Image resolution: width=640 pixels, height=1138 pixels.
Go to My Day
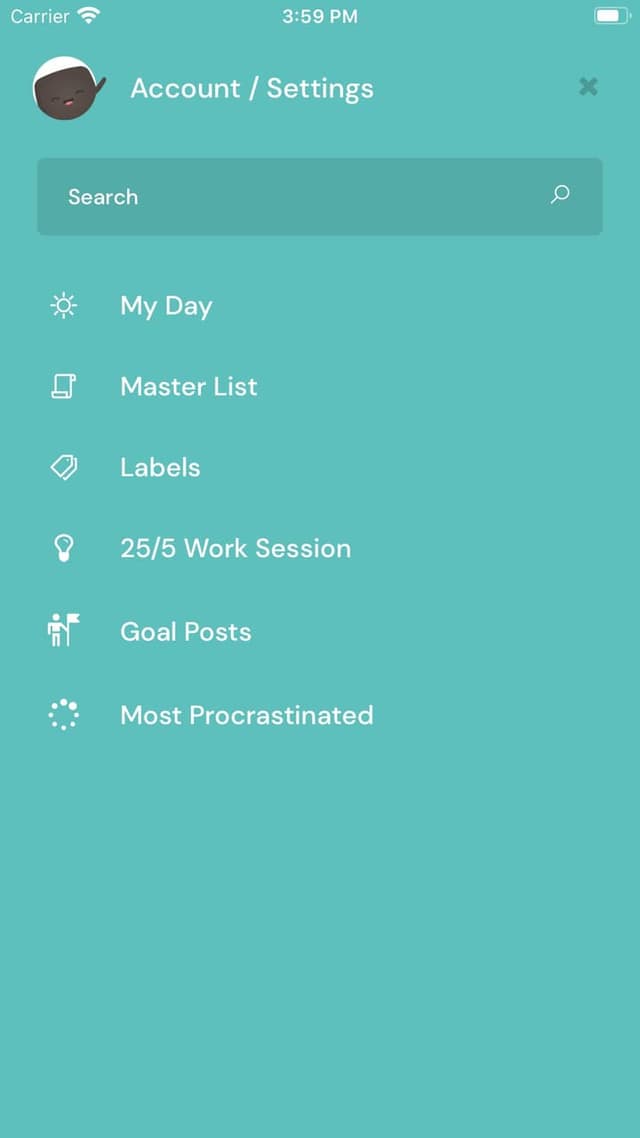point(166,306)
